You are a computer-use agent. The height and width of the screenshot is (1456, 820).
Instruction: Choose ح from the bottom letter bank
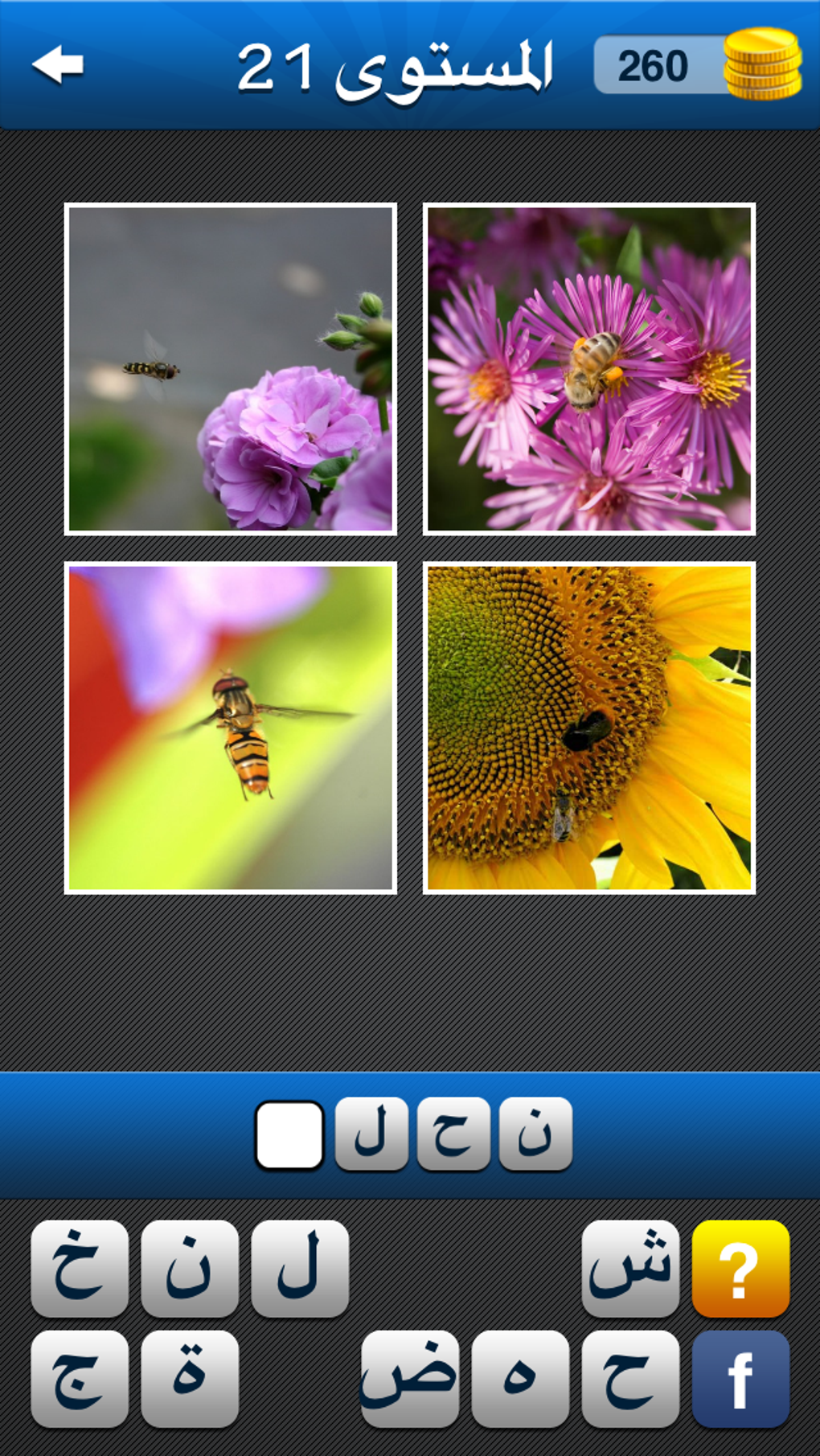[x=630, y=1379]
